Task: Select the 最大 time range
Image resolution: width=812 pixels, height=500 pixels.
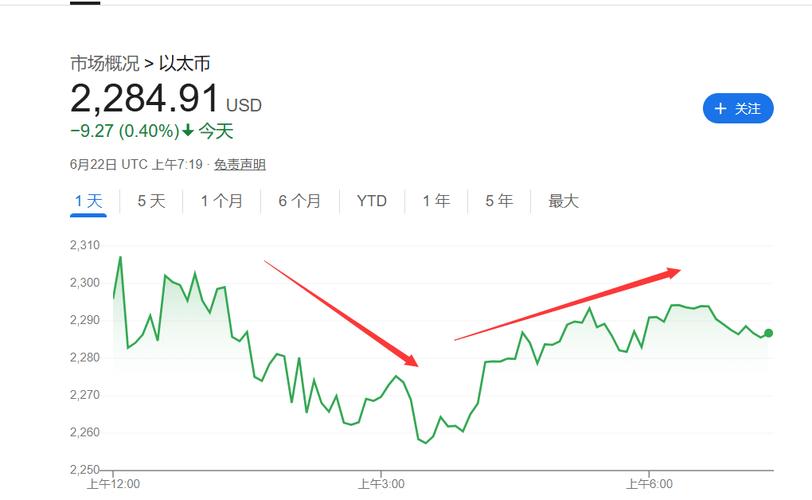Action: [563, 201]
